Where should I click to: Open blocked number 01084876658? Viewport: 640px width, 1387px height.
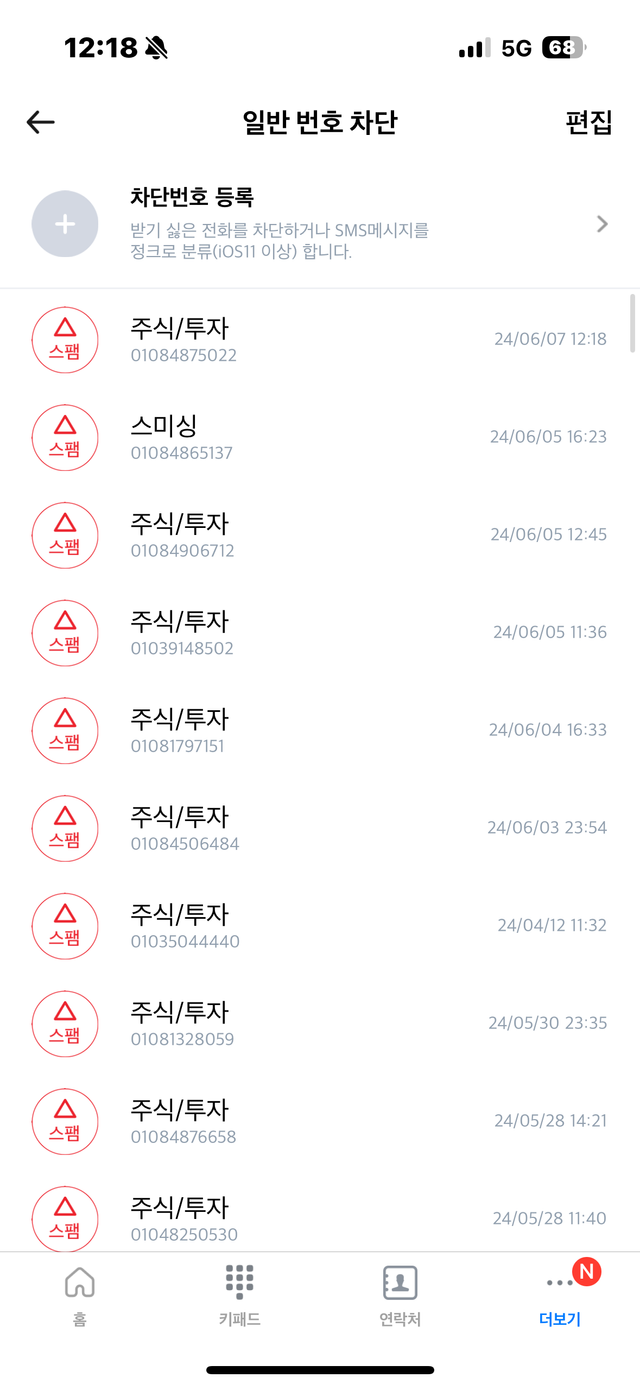[320, 1122]
